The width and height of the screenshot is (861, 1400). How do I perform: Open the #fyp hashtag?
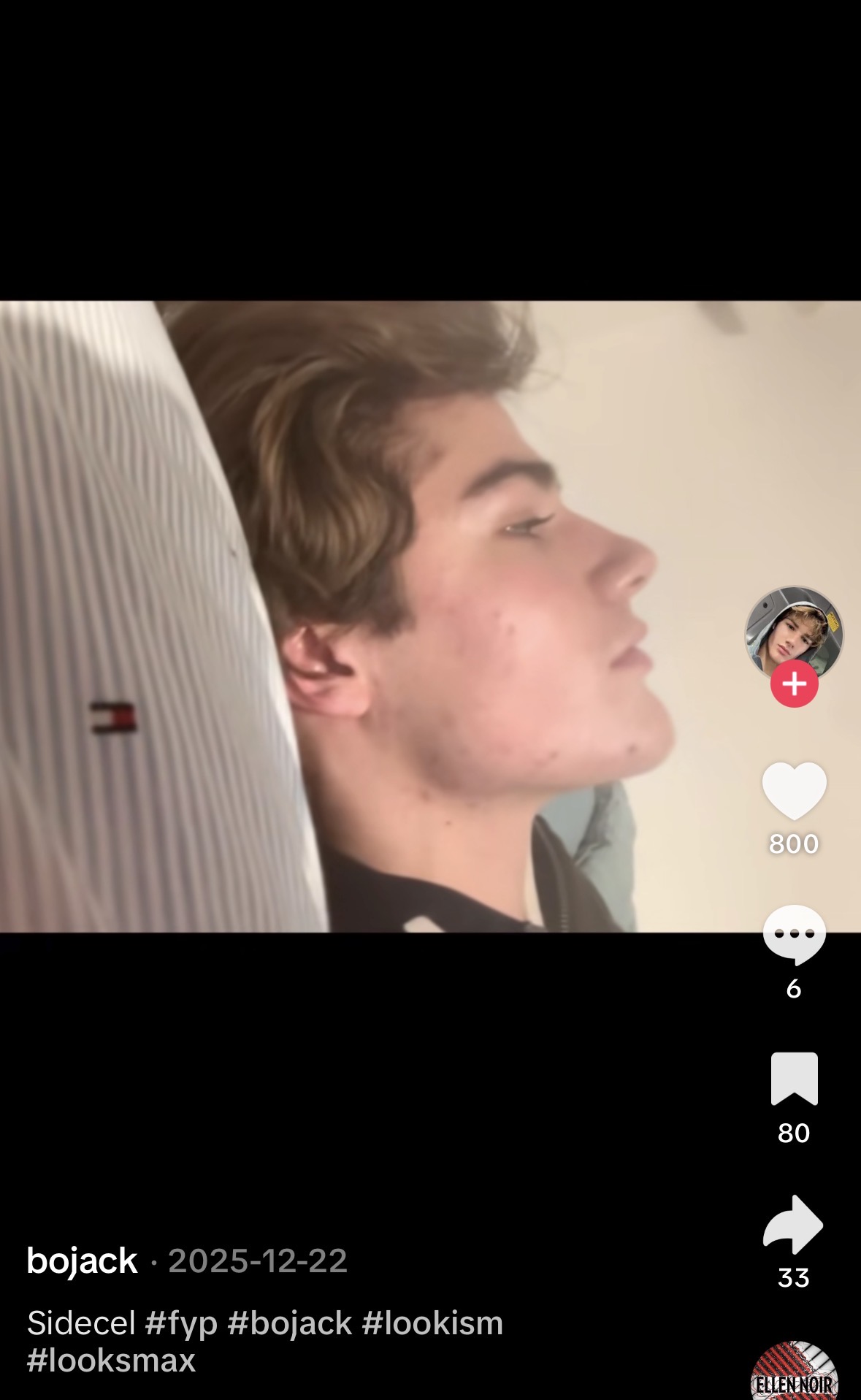181,1324
